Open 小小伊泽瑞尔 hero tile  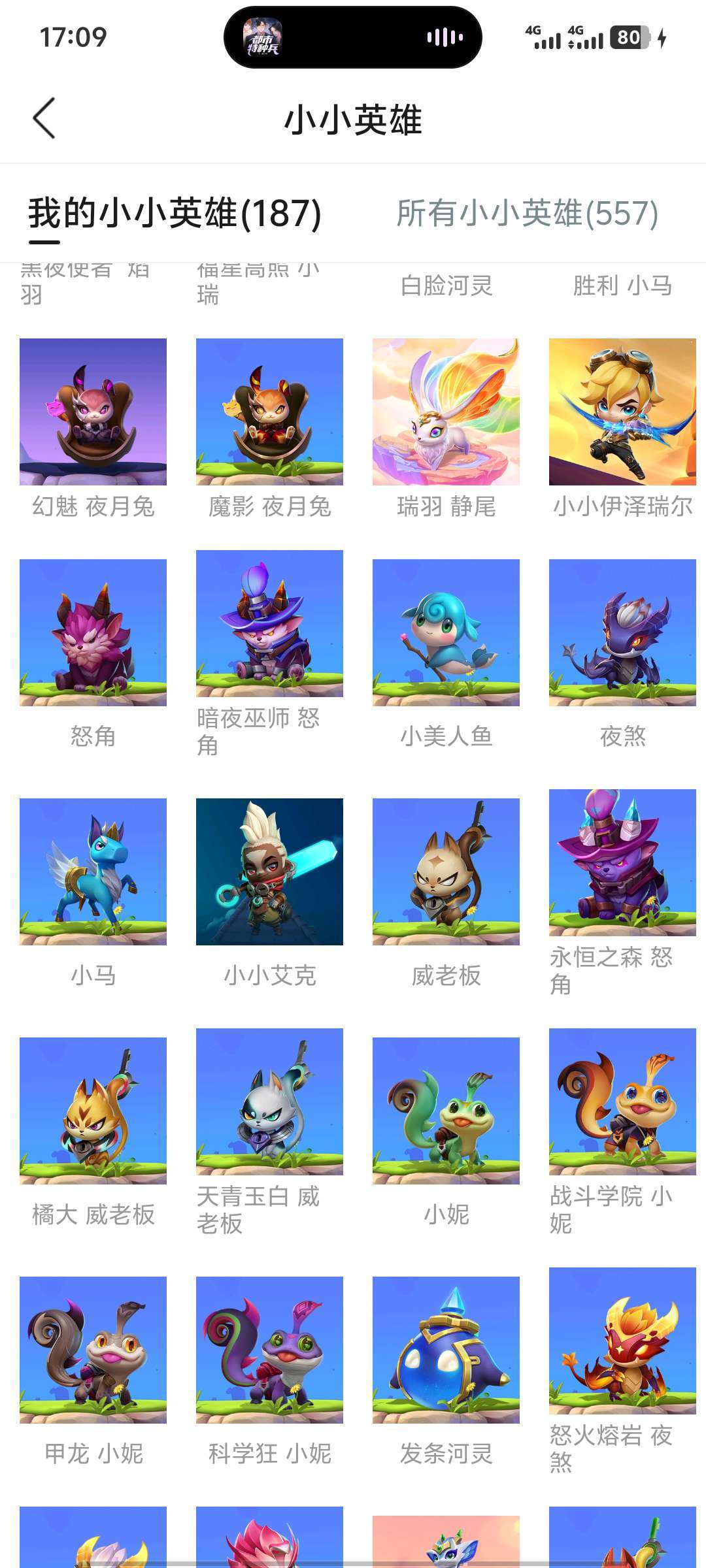[x=622, y=412]
